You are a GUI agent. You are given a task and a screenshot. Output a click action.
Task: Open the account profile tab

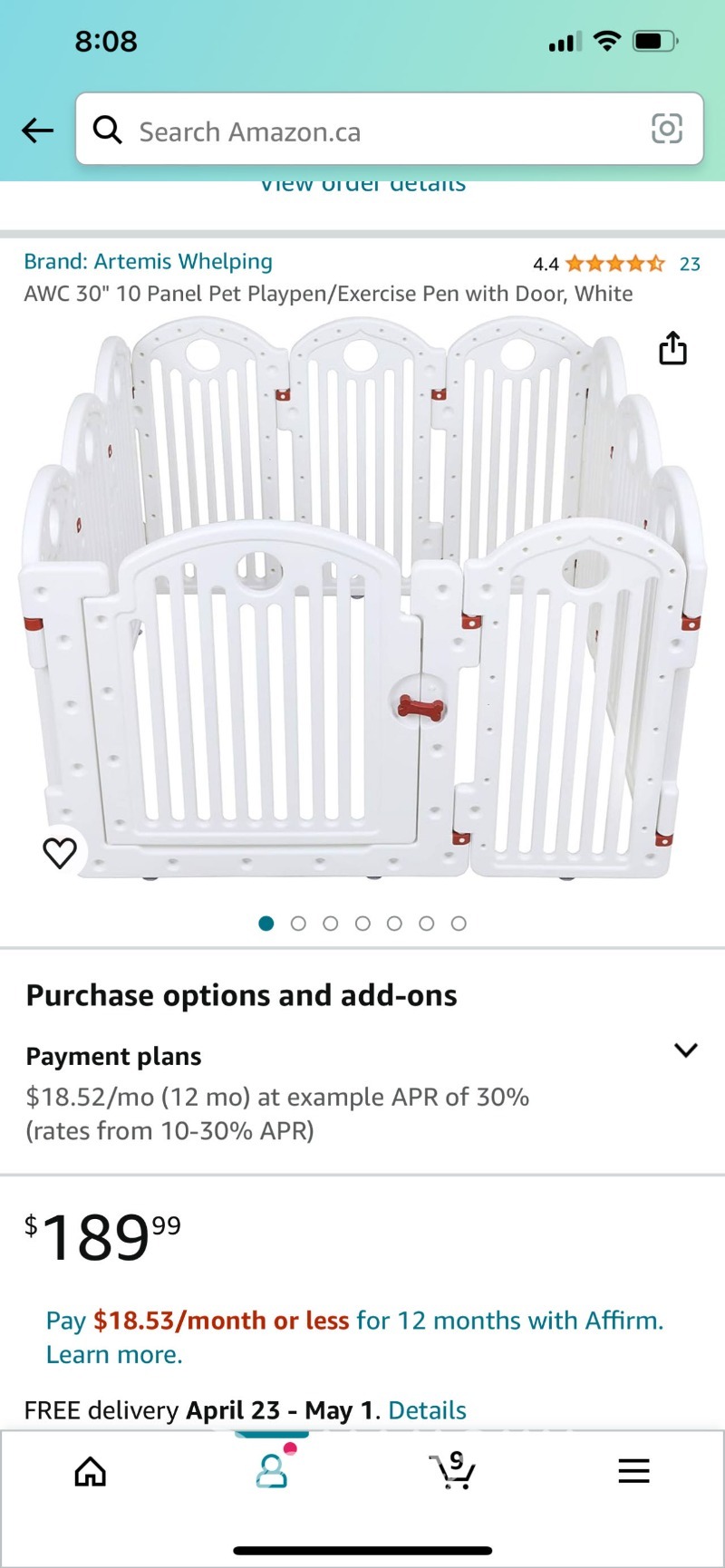click(x=271, y=1471)
